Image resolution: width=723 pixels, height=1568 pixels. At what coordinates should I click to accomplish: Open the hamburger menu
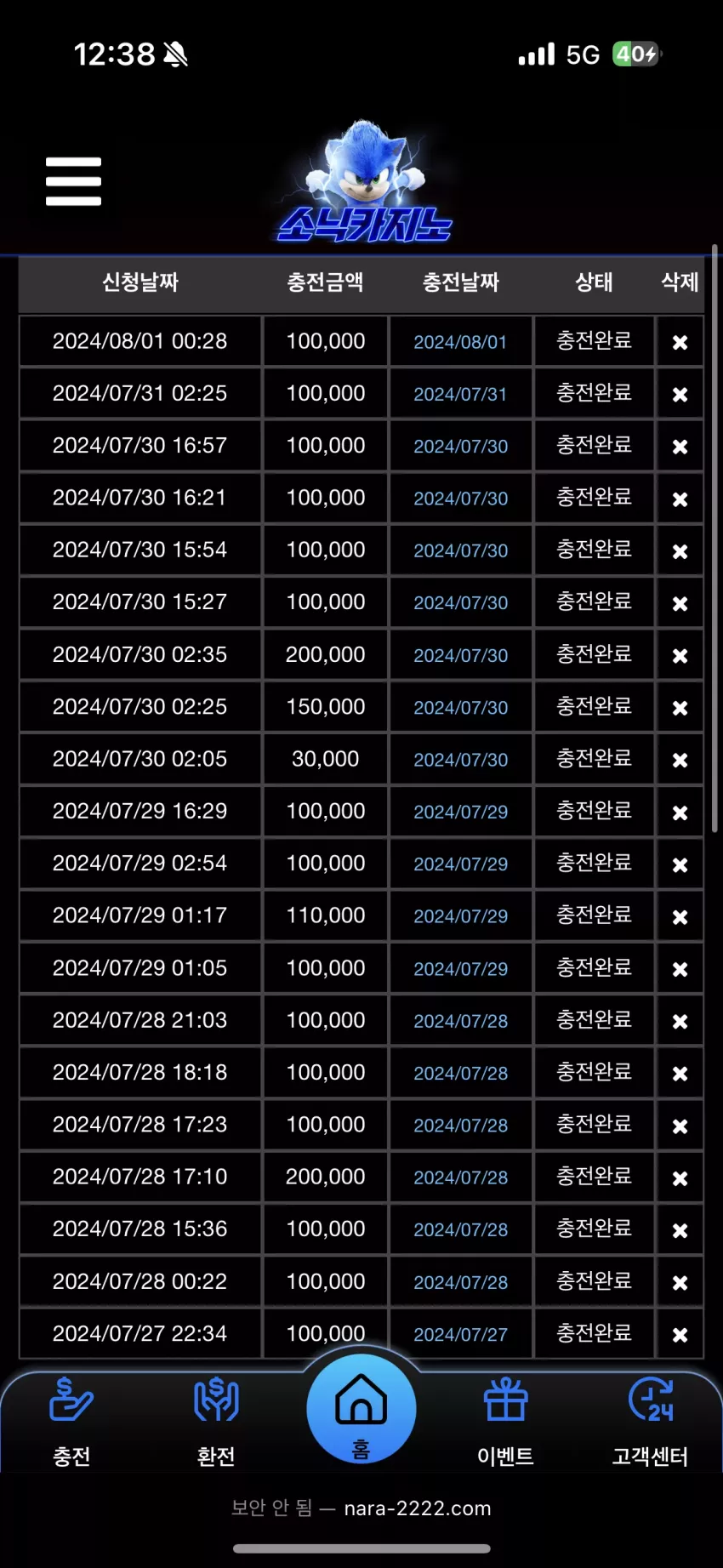[x=73, y=181]
